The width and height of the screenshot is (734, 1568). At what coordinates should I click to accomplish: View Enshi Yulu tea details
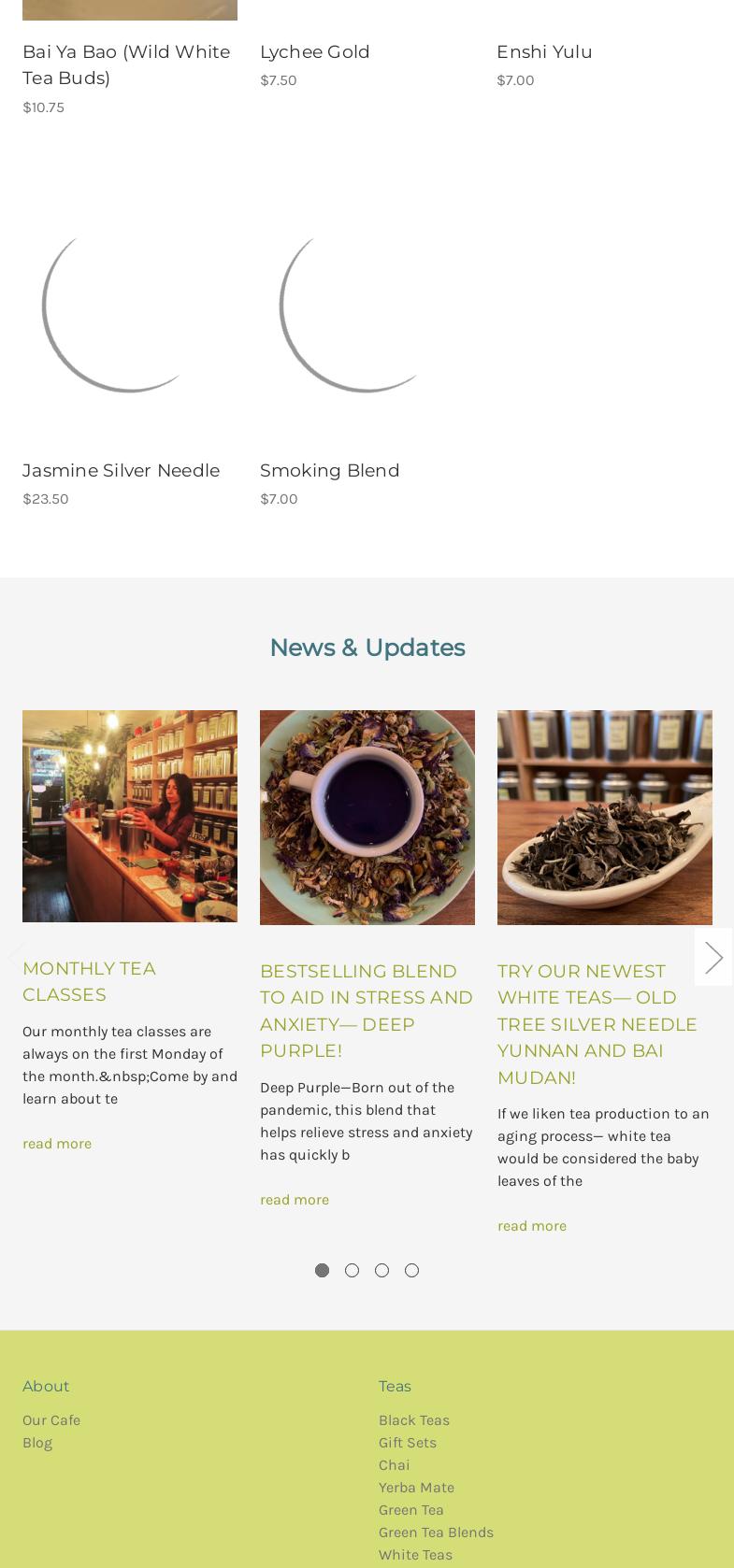(x=544, y=52)
